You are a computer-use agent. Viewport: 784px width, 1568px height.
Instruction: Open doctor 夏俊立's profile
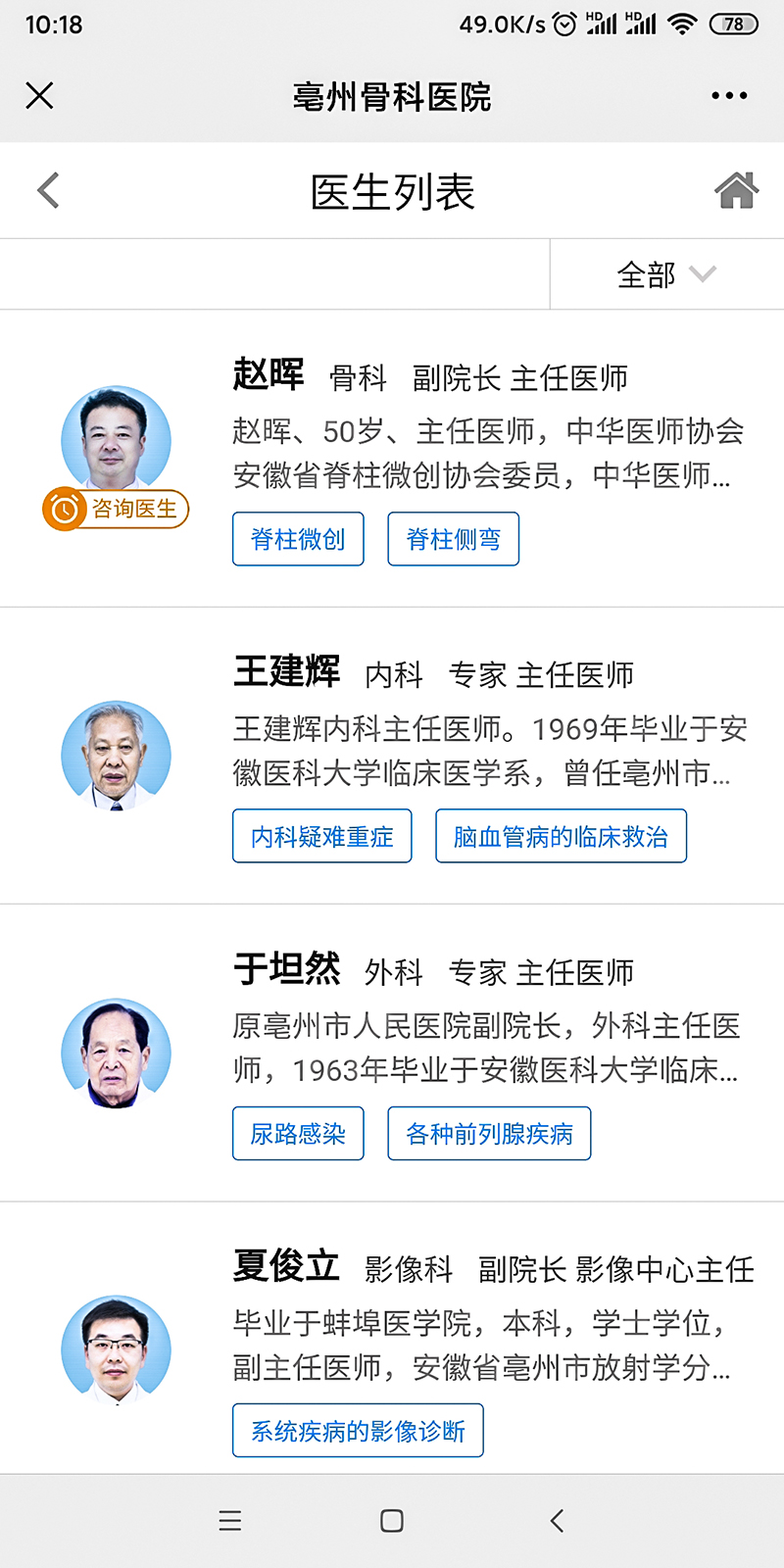[x=286, y=1267]
